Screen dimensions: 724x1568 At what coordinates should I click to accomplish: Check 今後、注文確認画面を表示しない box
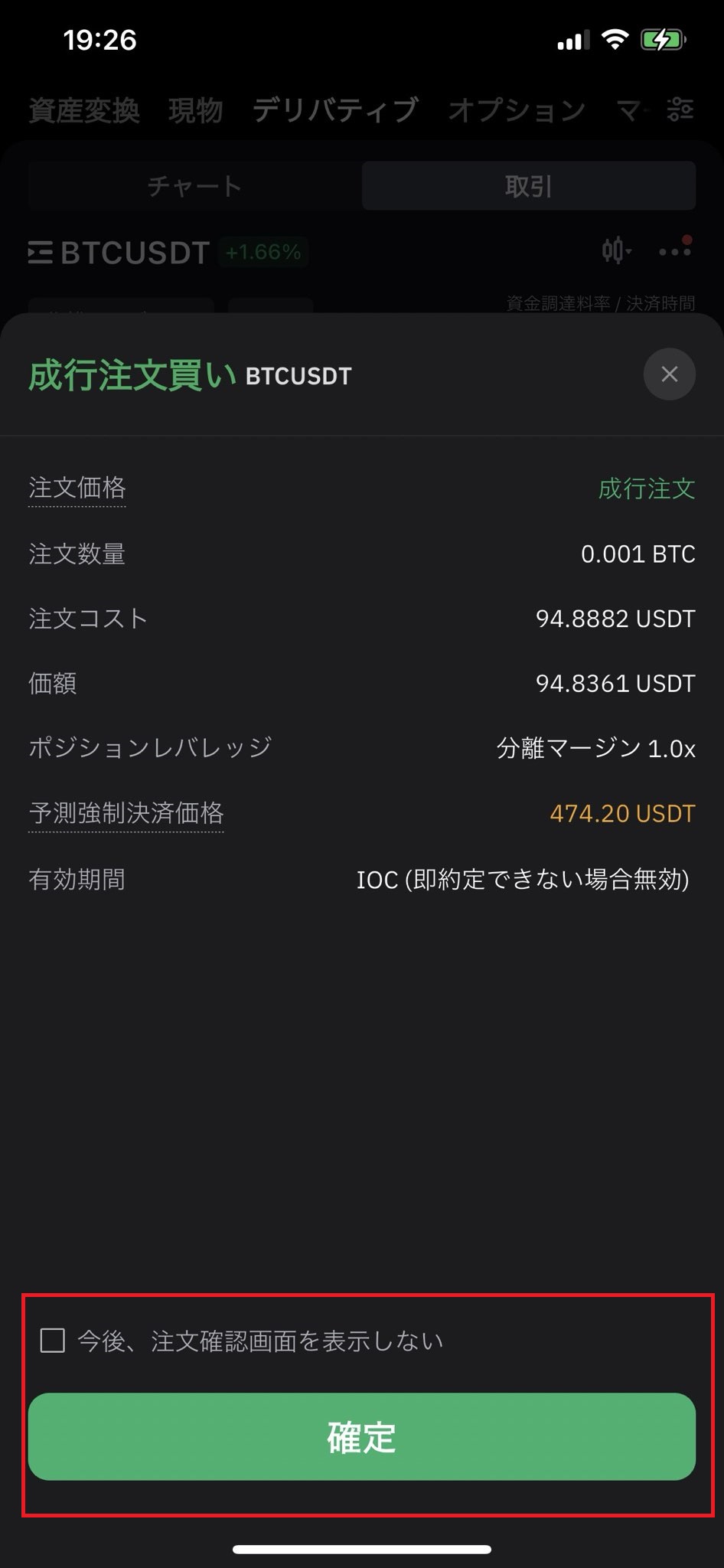point(52,1341)
